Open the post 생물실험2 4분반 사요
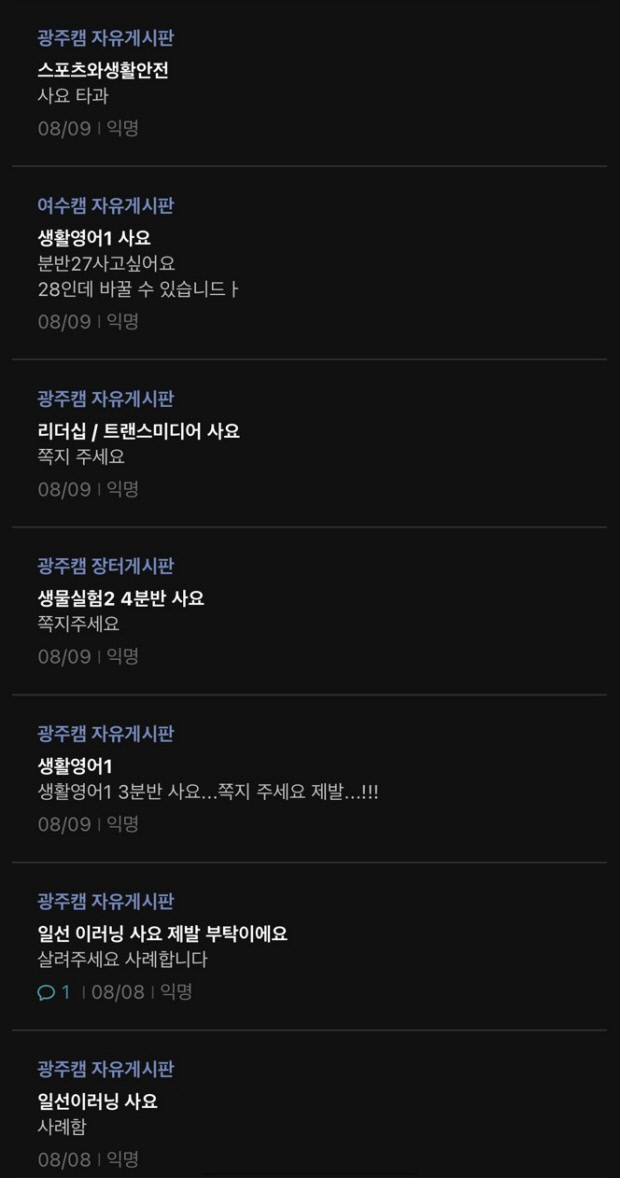The width and height of the screenshot is (620, 1178). pyautogui.click(x=121, y=598)
